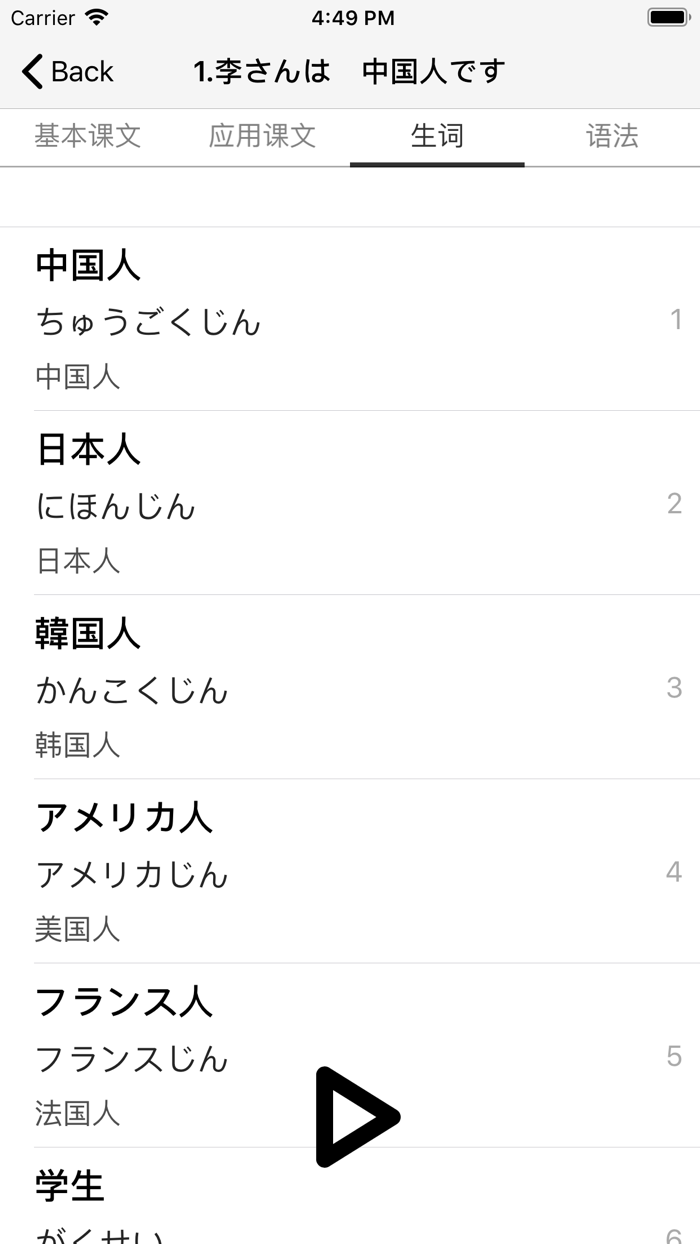Select the word 日本人
Viewport: 700px width, 1244px height.
click(350, 503)
